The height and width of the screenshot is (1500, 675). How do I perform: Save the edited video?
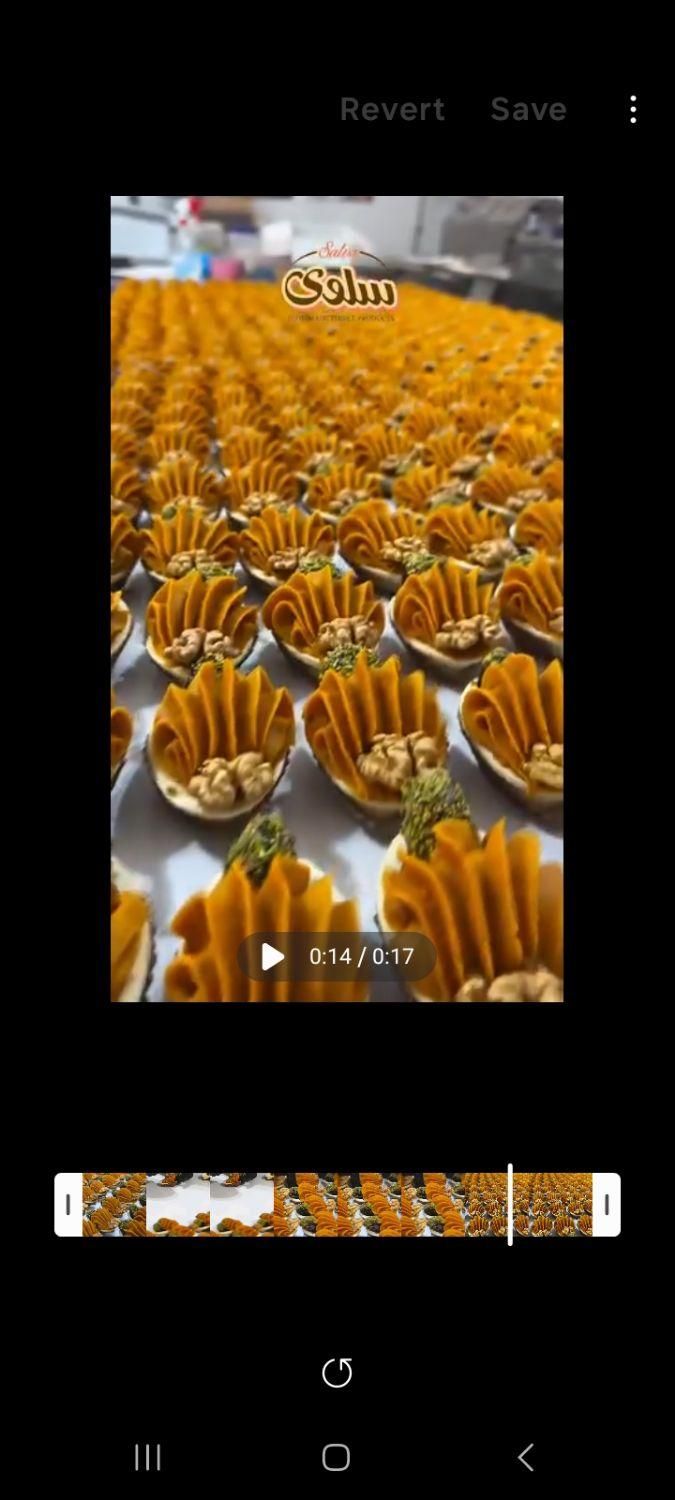click(x=528, y=109)
